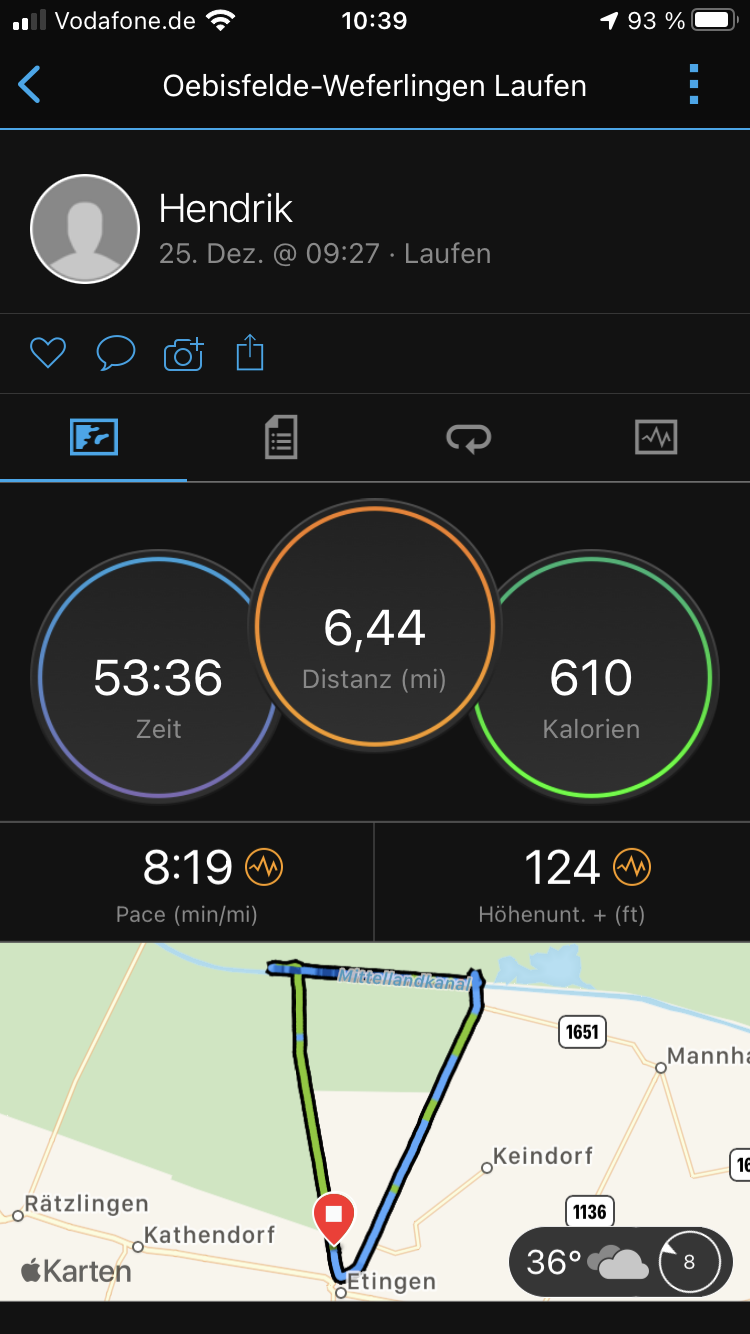Image resolution: width=750 pixels, height=1334 pixels.
Task: Open comments via the speech bubble icon
Action: pos(115,353)
